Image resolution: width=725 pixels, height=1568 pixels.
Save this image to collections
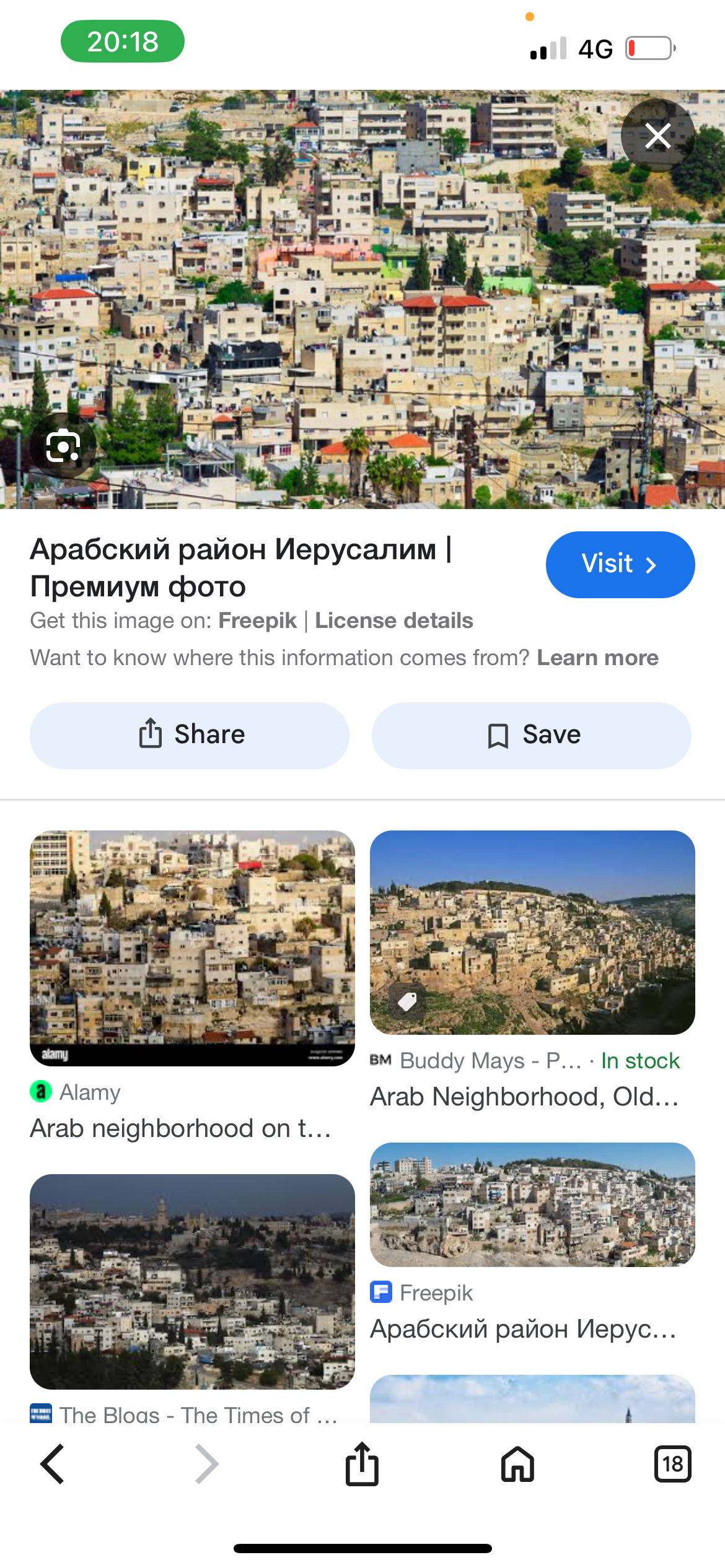click(531, 735)
